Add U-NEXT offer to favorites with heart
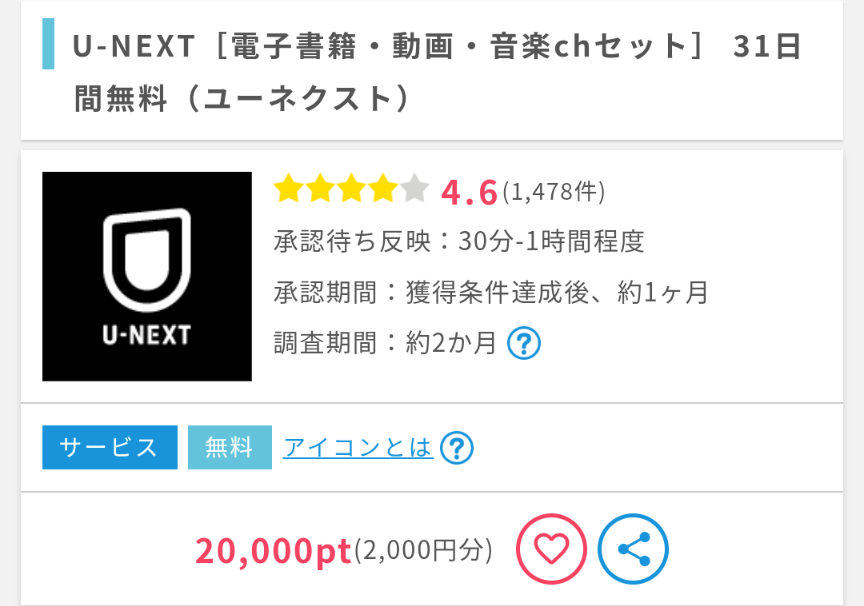Screen dimensions: 864x606 pyautogui.click(x=551, y=548)
